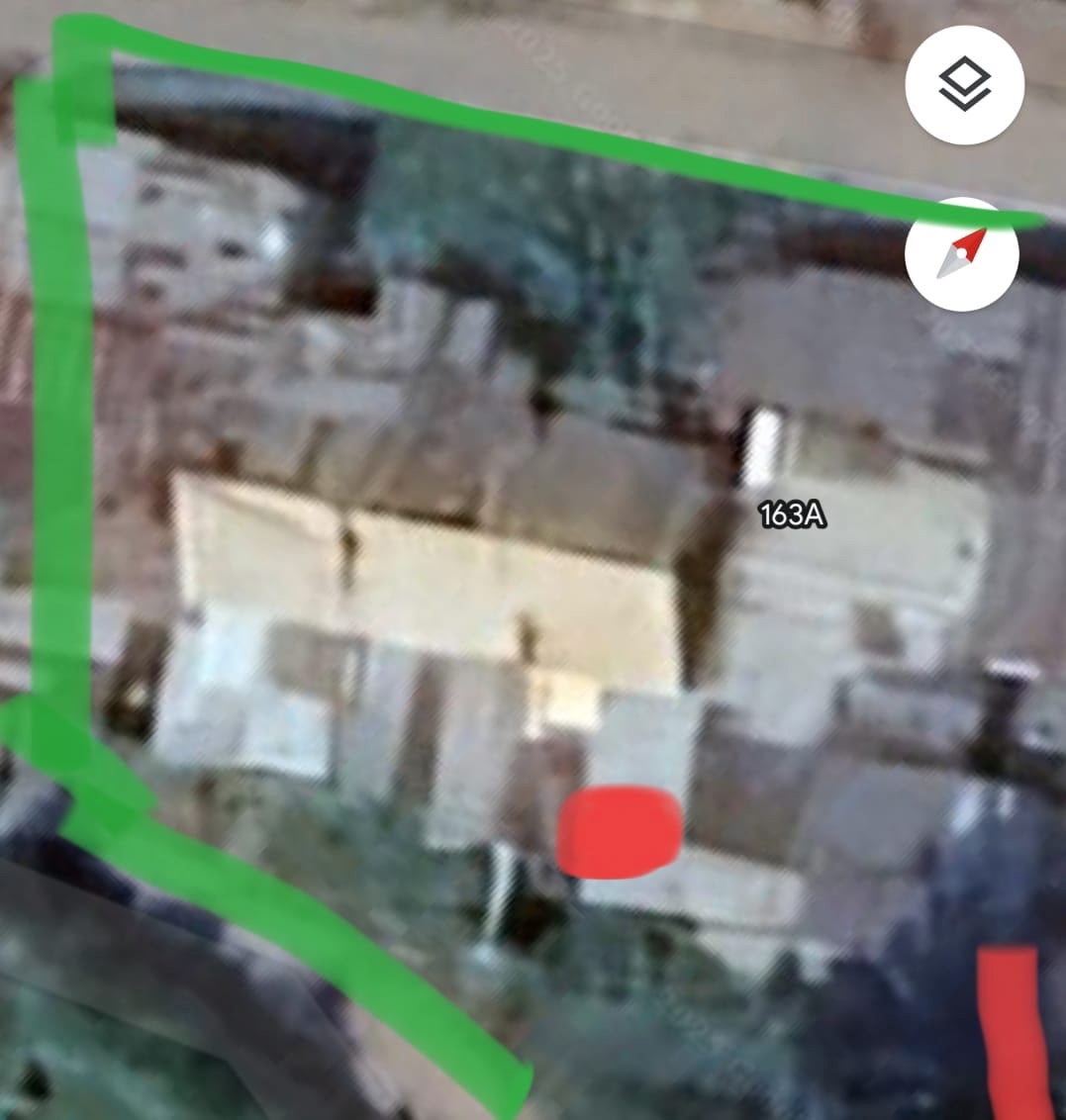Open the map layers selector
This screenshot has width=1066, height=1120.
coord(964,85)
